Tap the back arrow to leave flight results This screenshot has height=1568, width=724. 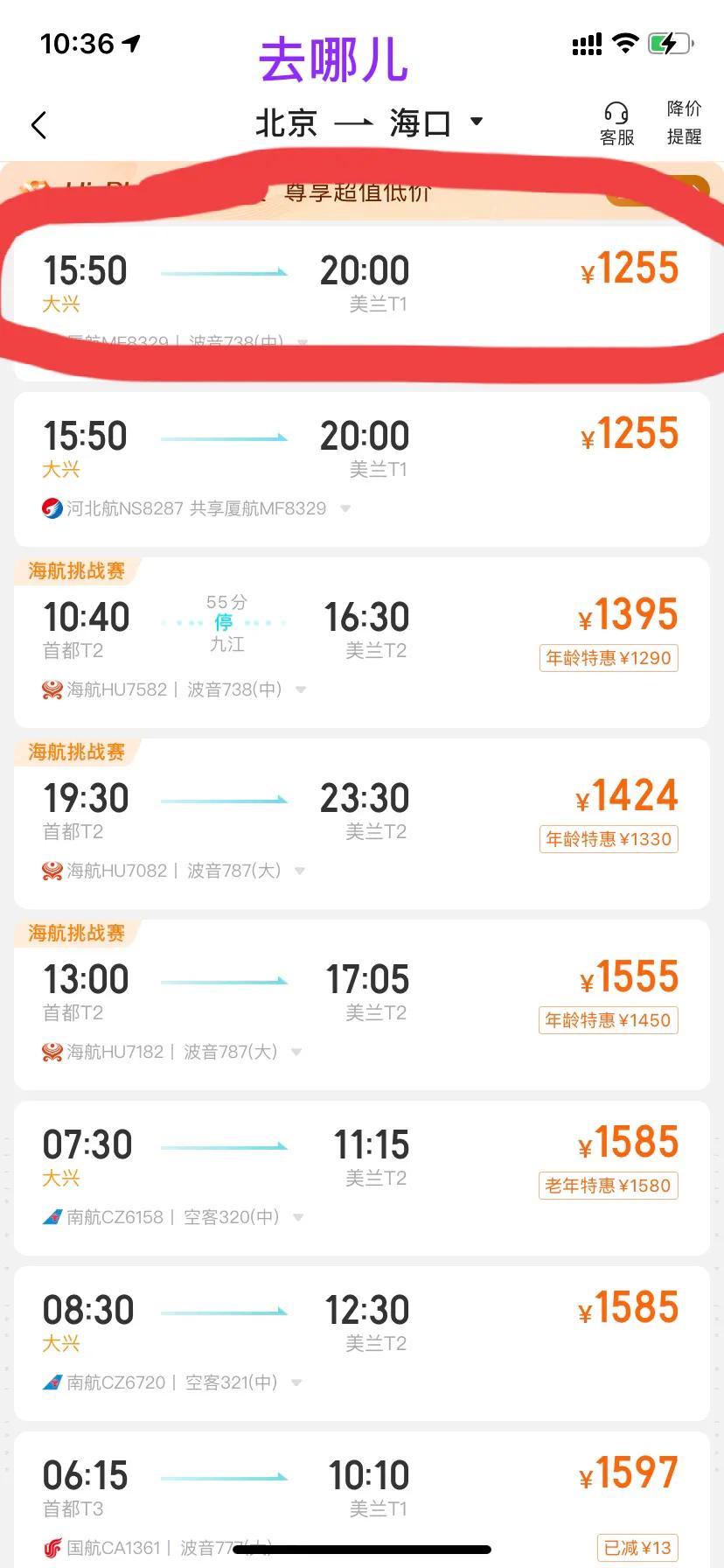click(39, 124)
